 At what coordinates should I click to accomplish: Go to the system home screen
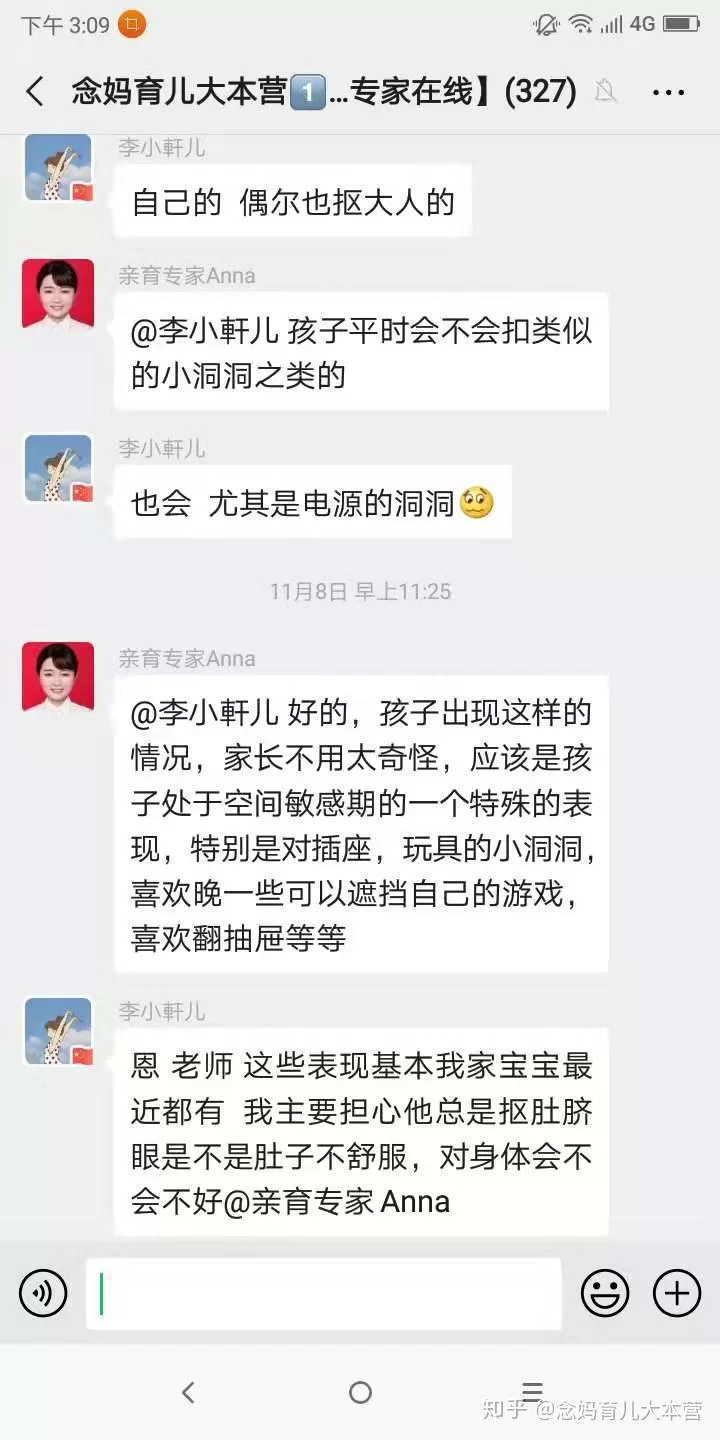[x=360, y=1392]
